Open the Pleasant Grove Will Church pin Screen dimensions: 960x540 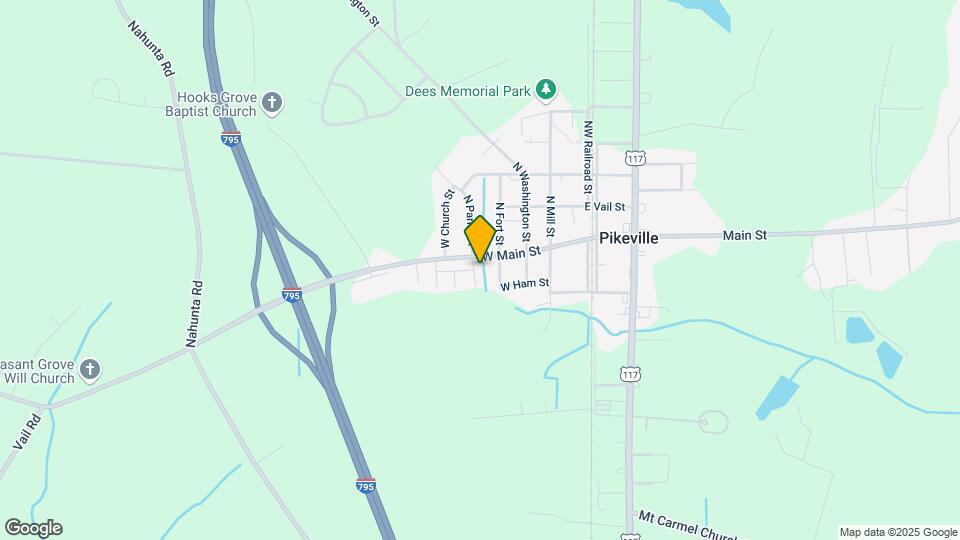tap(90, 369)
